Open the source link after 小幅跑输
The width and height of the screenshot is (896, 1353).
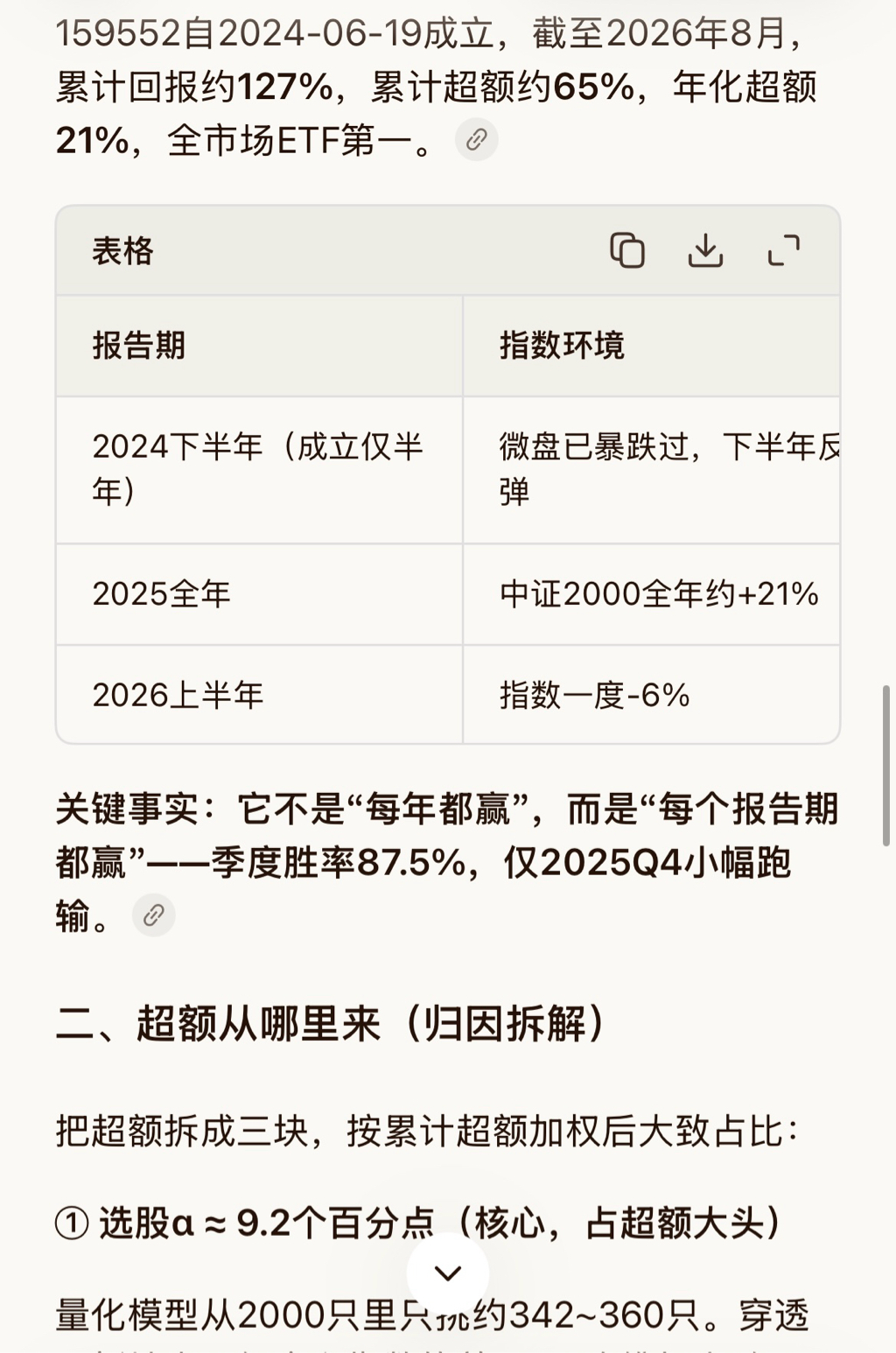tap(154, 915)
